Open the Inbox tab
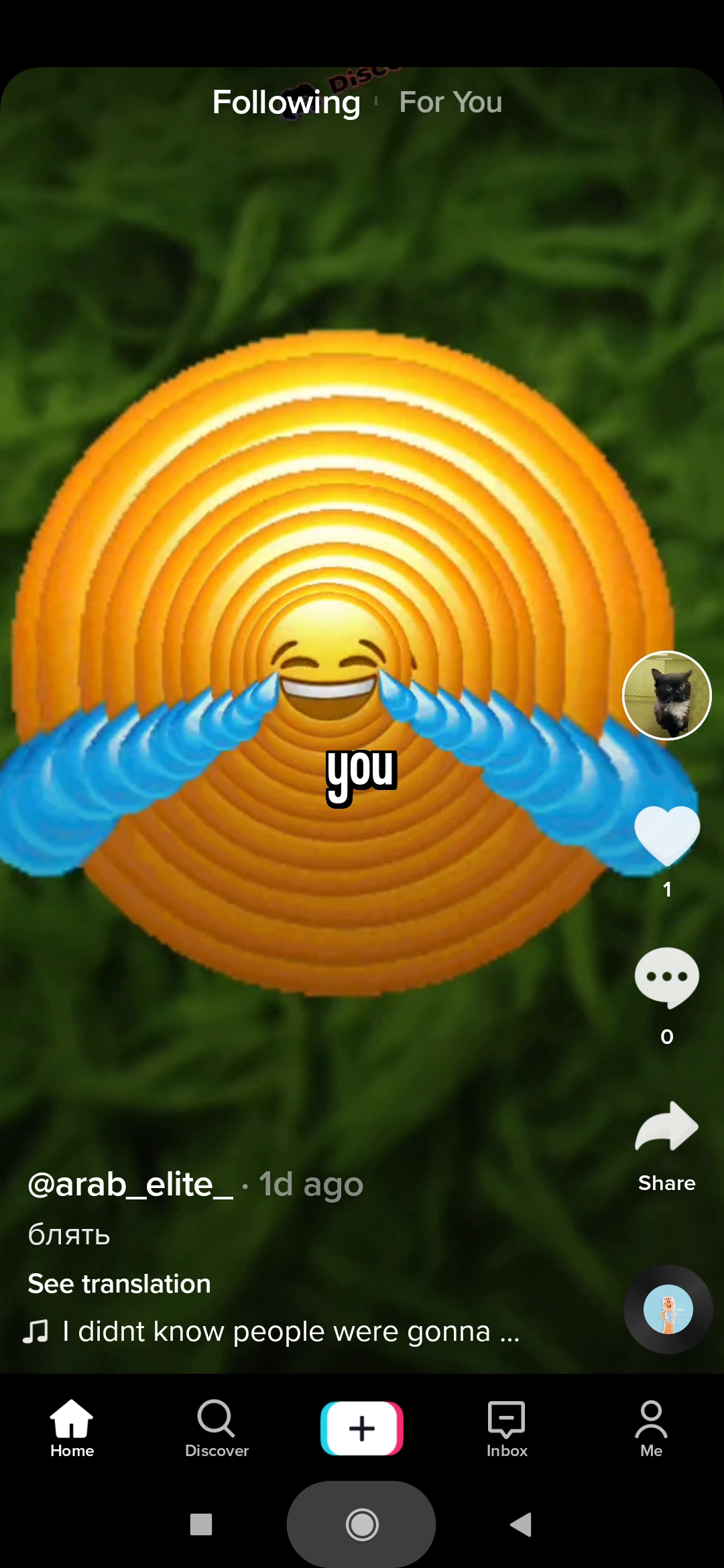Image resolution: width=724 pixels, height=1568 pixels. [507, 1429]
